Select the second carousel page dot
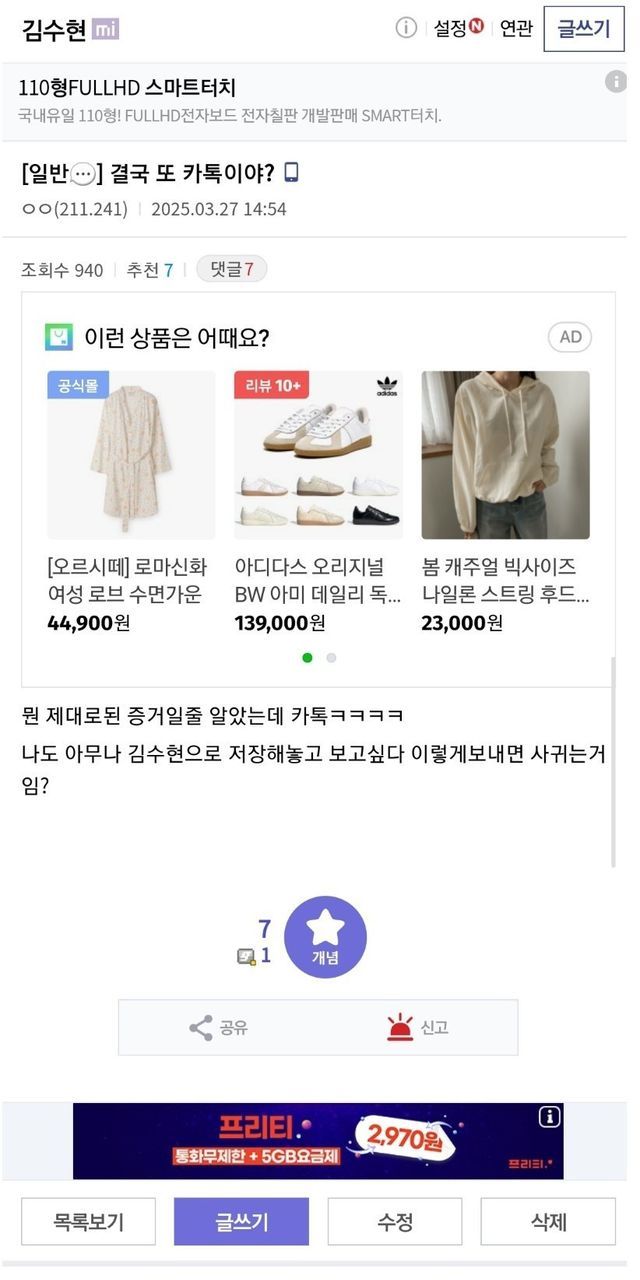Viewport: 640px width, 1280px height. click(x=331, y=658)
